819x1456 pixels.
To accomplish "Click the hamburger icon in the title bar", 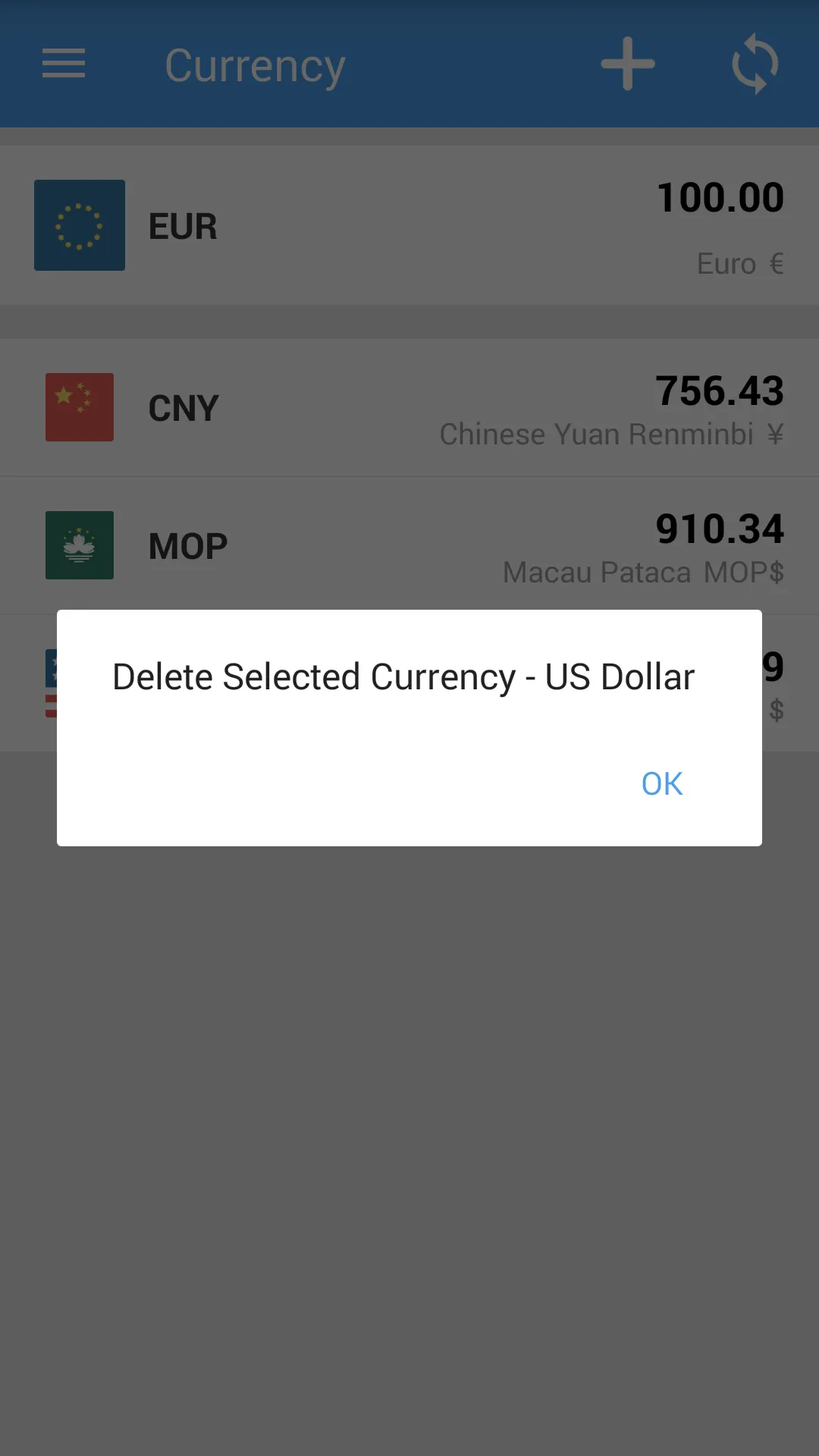I will tap(64, 65).
